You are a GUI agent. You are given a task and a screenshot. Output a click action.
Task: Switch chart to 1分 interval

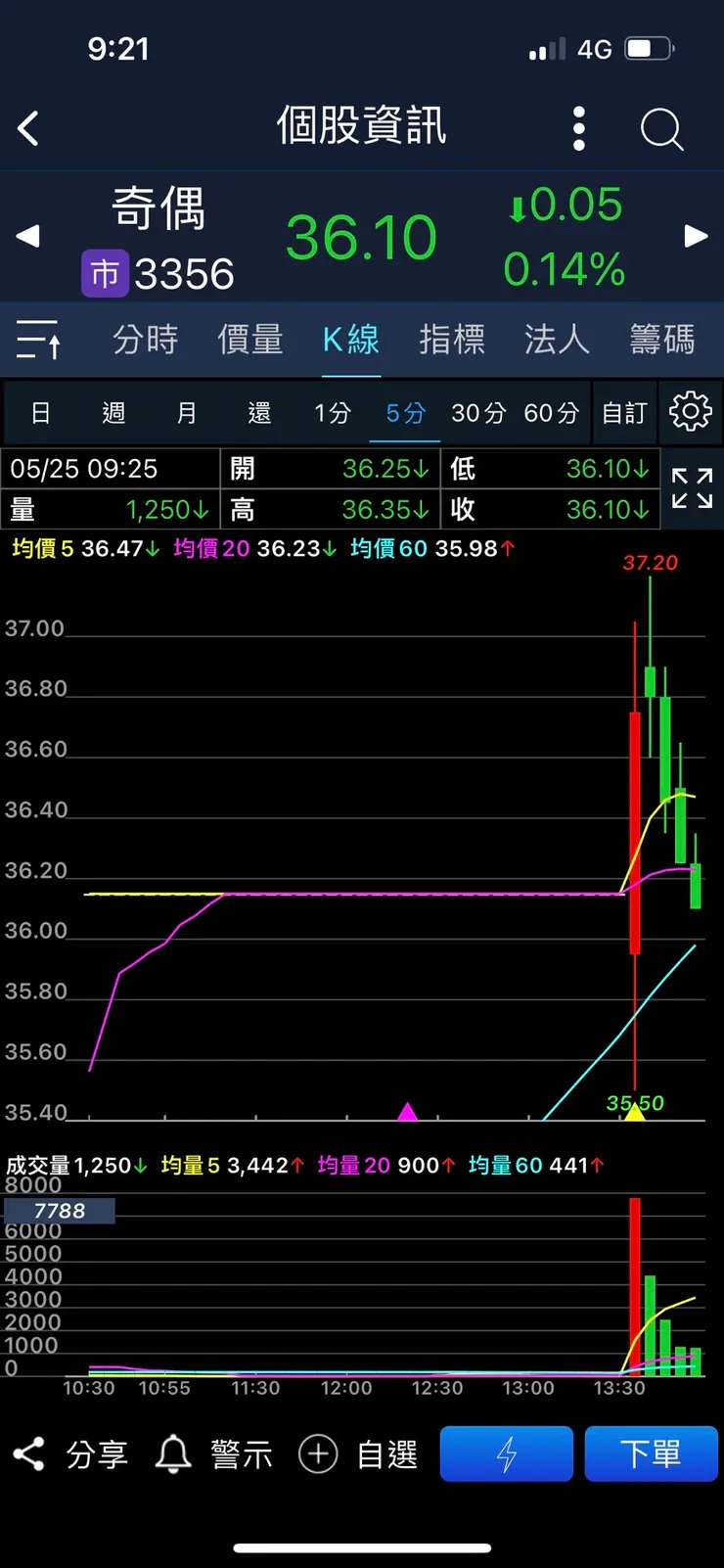pyautogui.click(x=332, y=413)
